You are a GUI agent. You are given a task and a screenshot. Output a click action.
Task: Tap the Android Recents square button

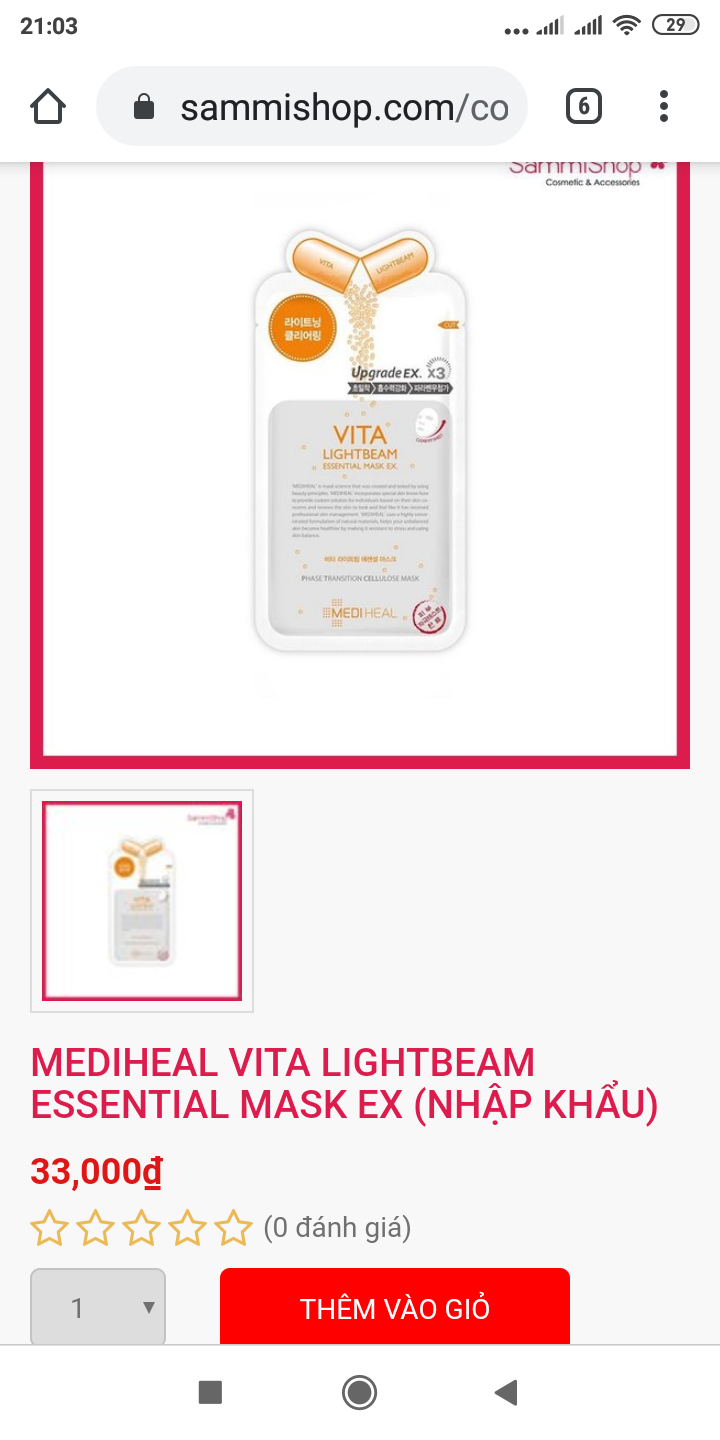click(209, 1392)
